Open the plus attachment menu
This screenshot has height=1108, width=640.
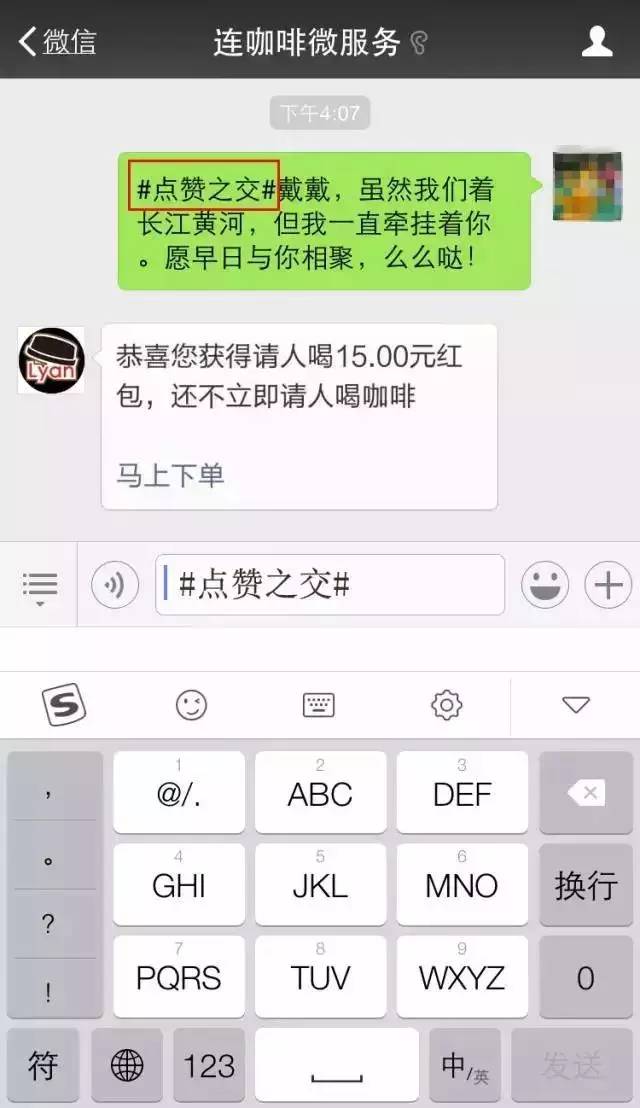[609, 585]
